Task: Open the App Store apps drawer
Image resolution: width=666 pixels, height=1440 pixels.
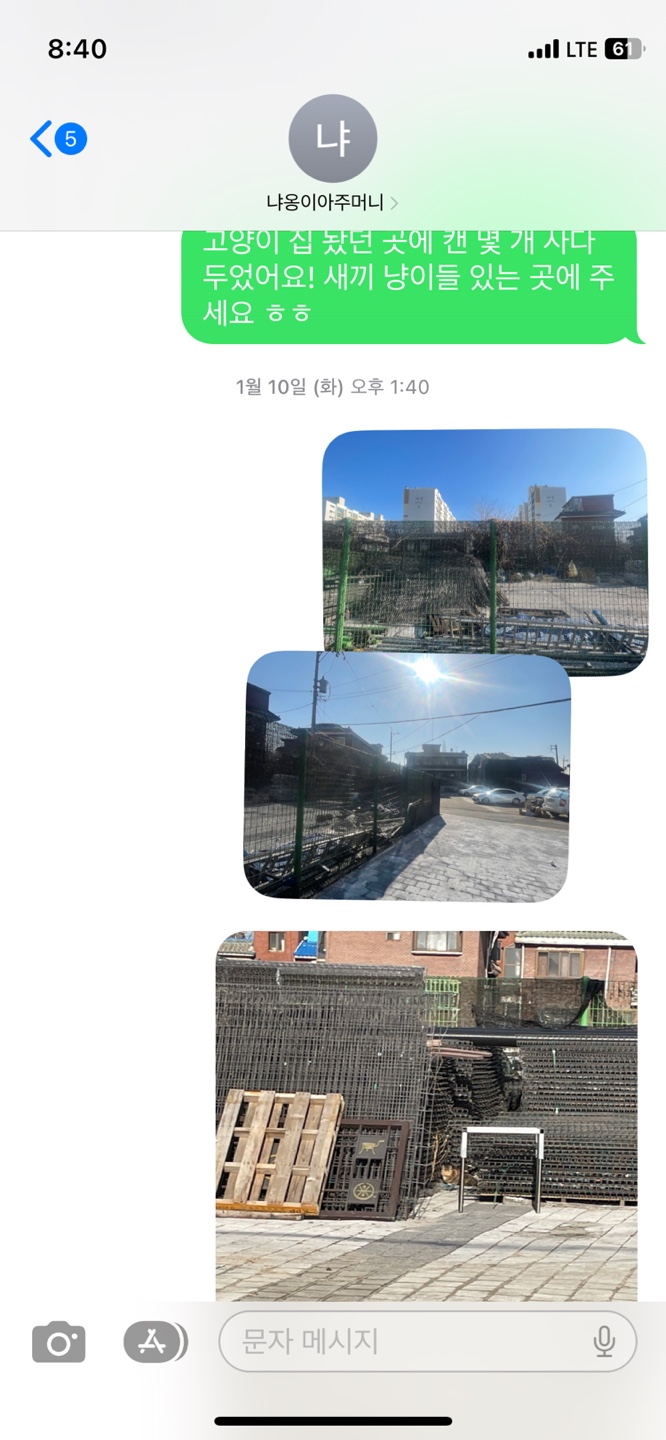Action: pos(154,1342)
